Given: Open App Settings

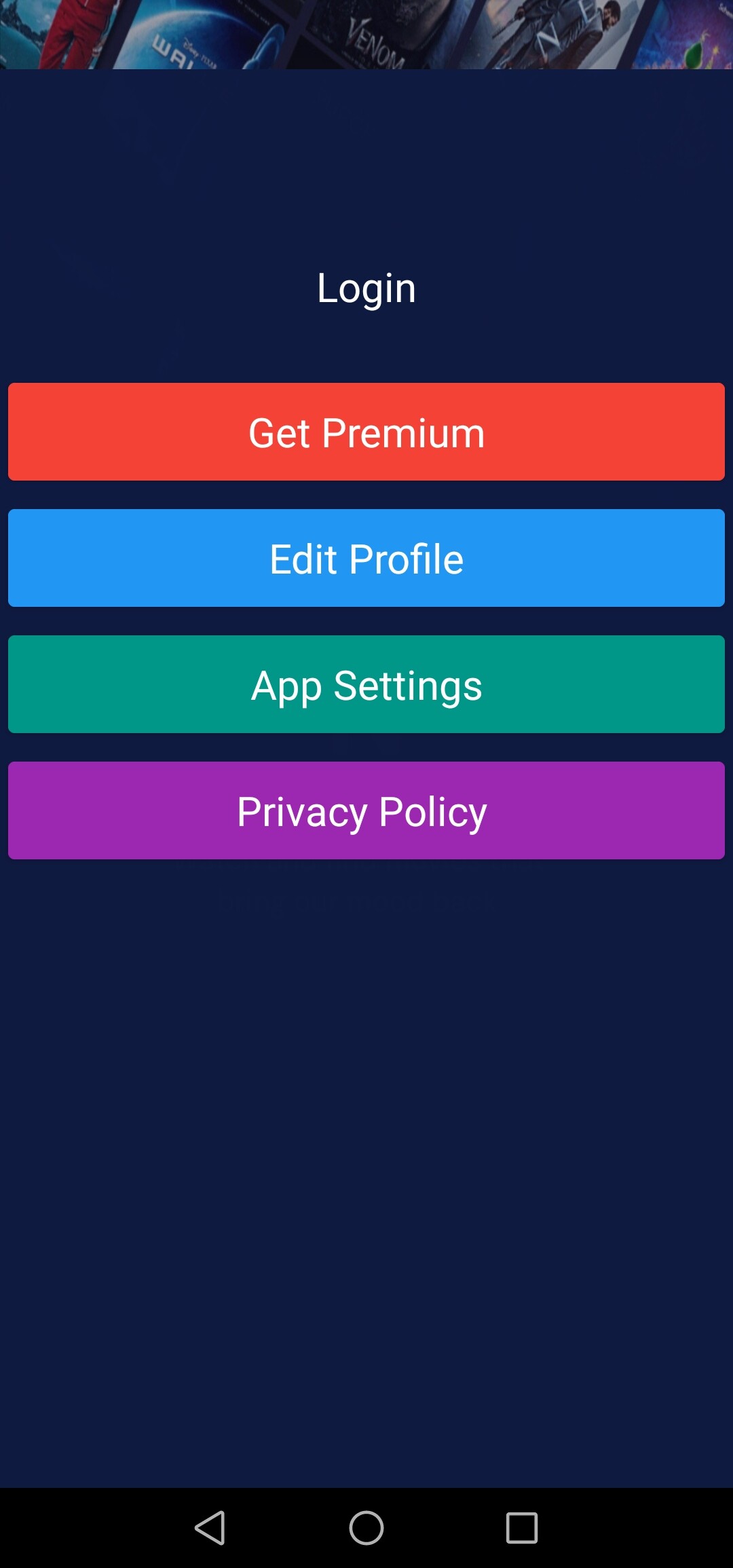Looking at the screenshot, I should click(x=366, y=684).
